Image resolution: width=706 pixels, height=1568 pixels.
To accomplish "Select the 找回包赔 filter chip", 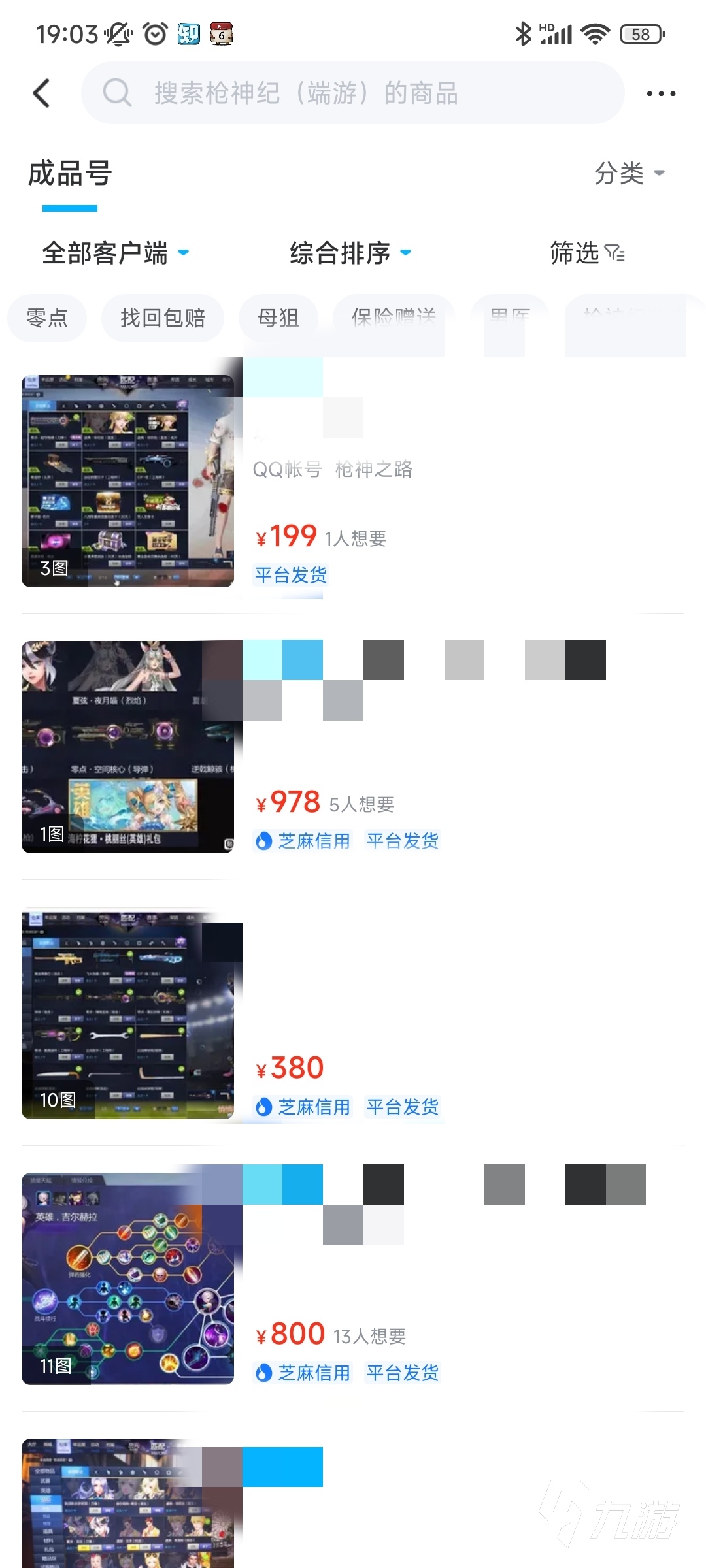I will [x=163, y=318].
